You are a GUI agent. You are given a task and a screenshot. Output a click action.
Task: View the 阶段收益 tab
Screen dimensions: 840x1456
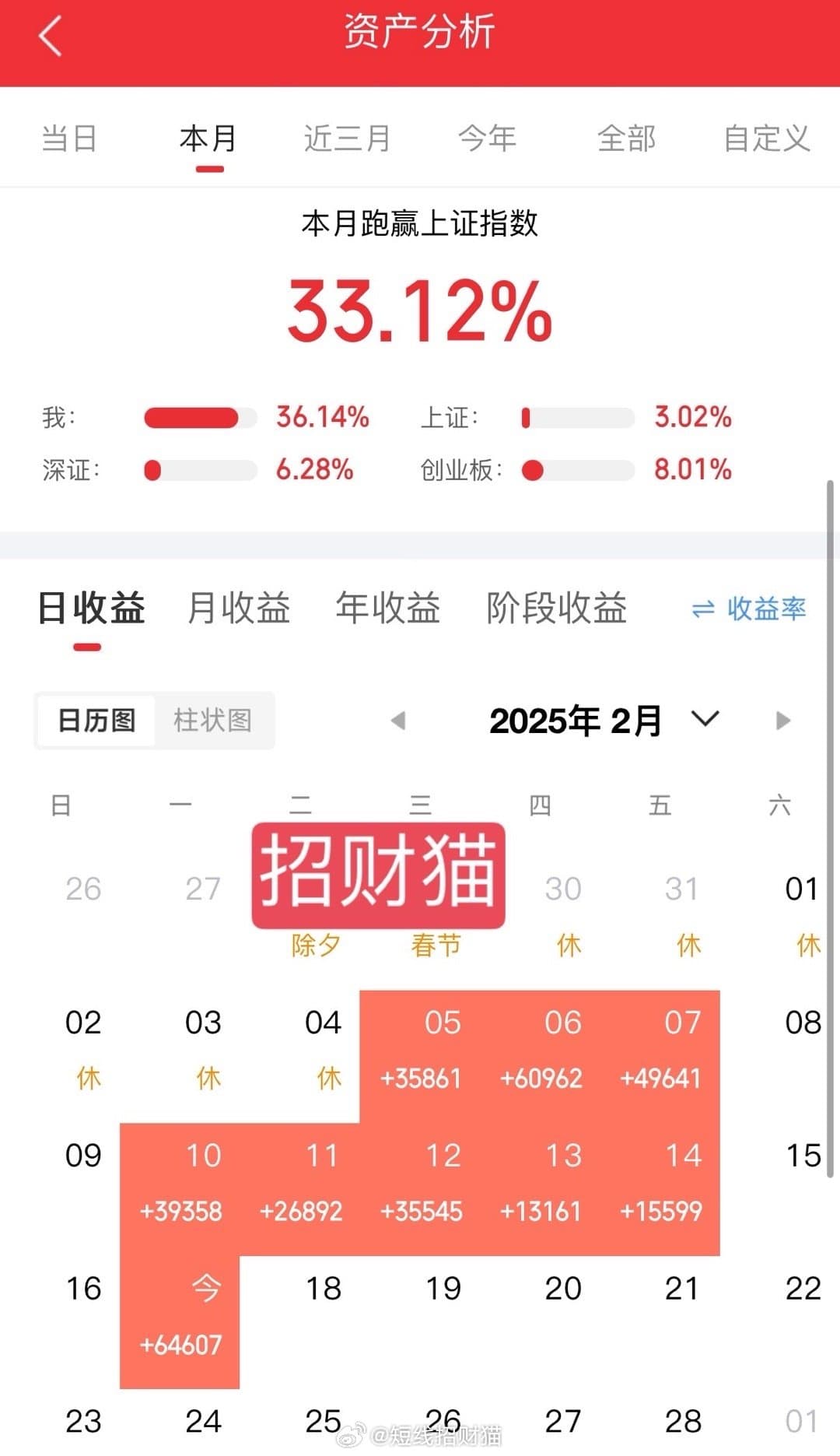click(x=557, y=608)
